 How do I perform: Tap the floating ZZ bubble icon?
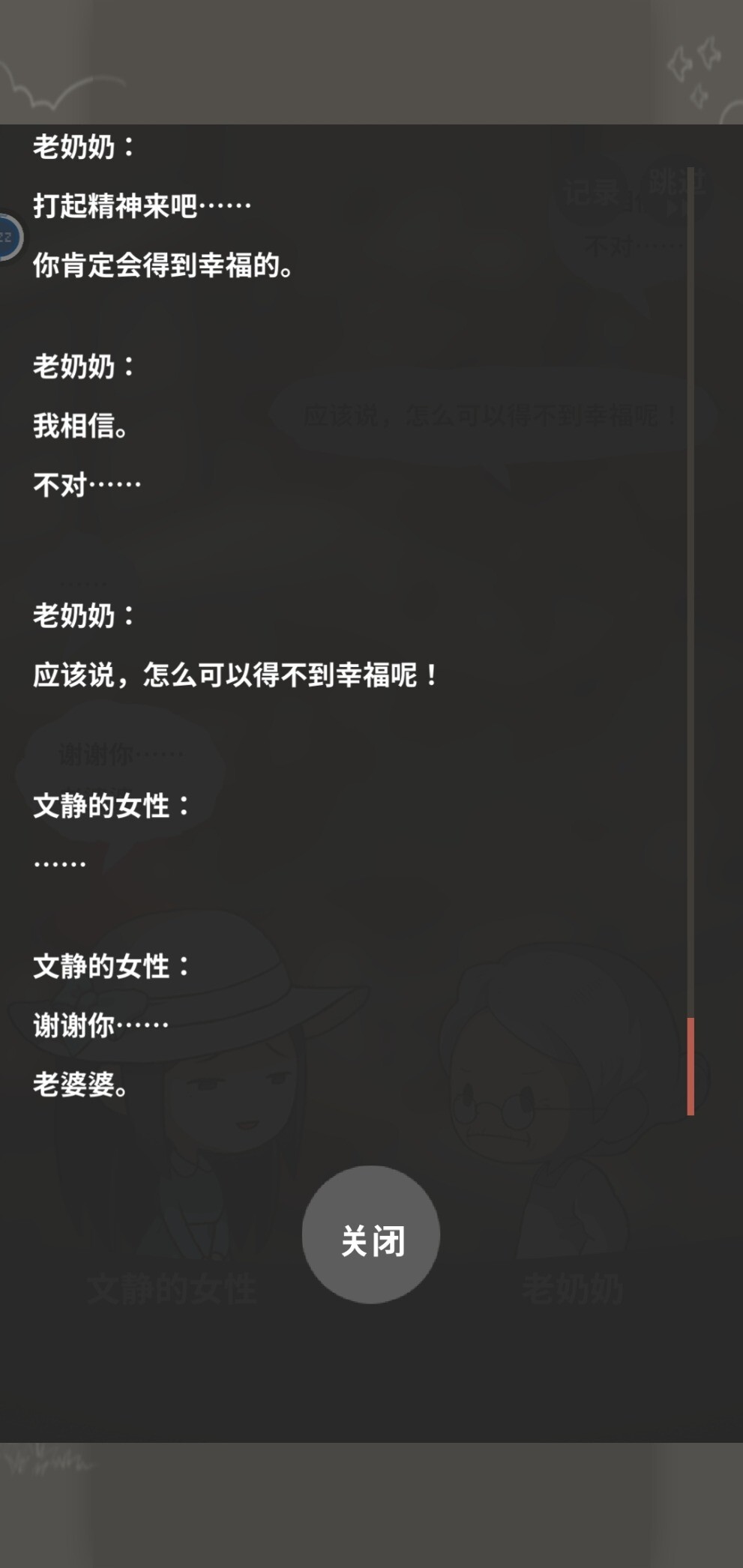tap(7, 238)
